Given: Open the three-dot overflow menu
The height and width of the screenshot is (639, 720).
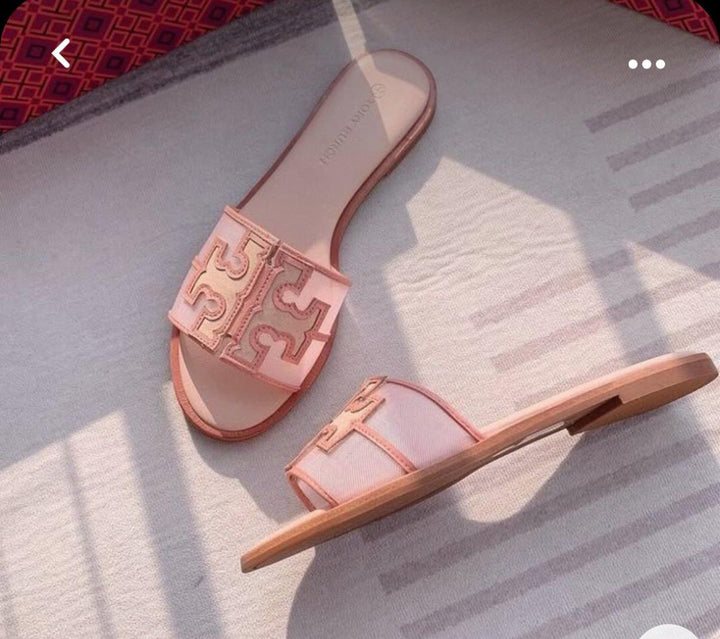Looking at the screenshot, I should point(646,64).
